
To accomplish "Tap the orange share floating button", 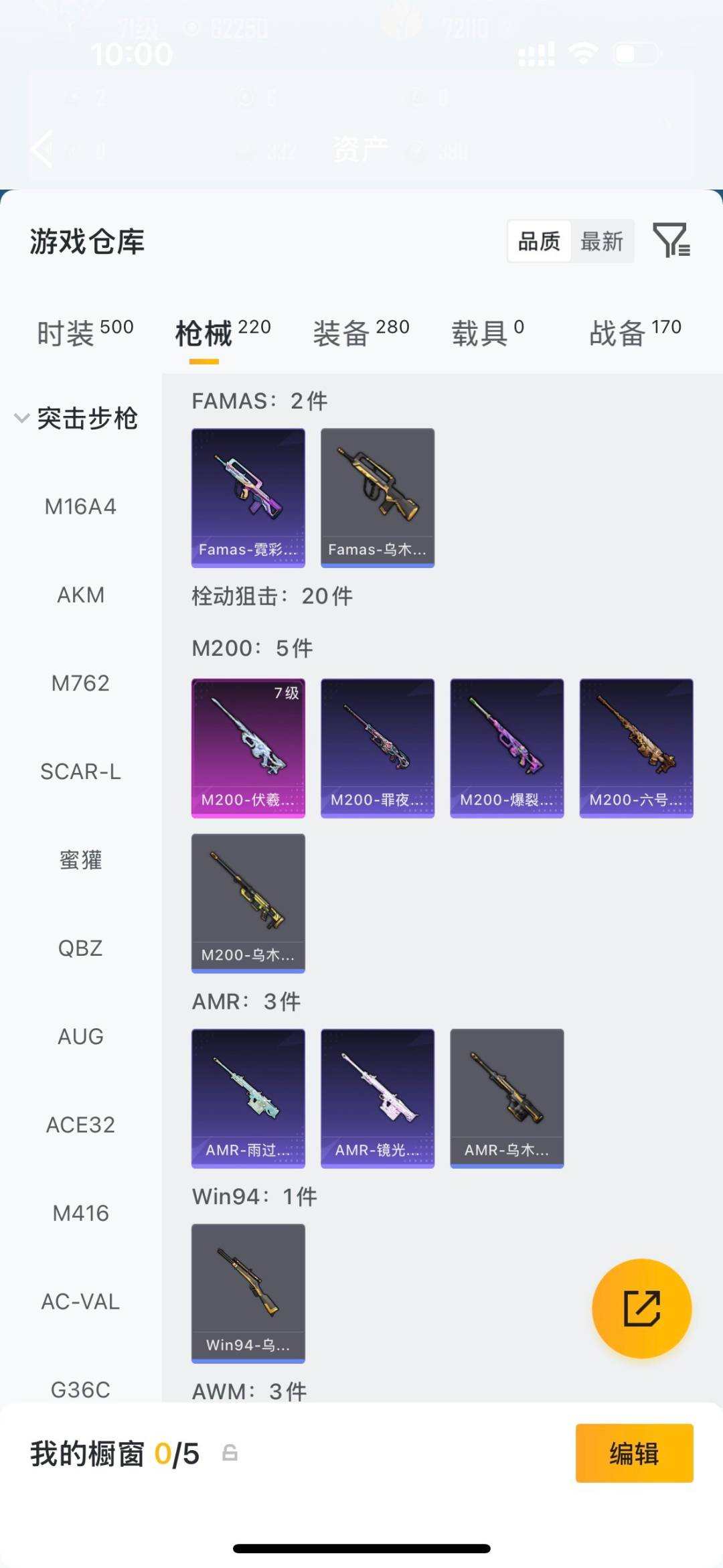I will (x=641, y=1307).
